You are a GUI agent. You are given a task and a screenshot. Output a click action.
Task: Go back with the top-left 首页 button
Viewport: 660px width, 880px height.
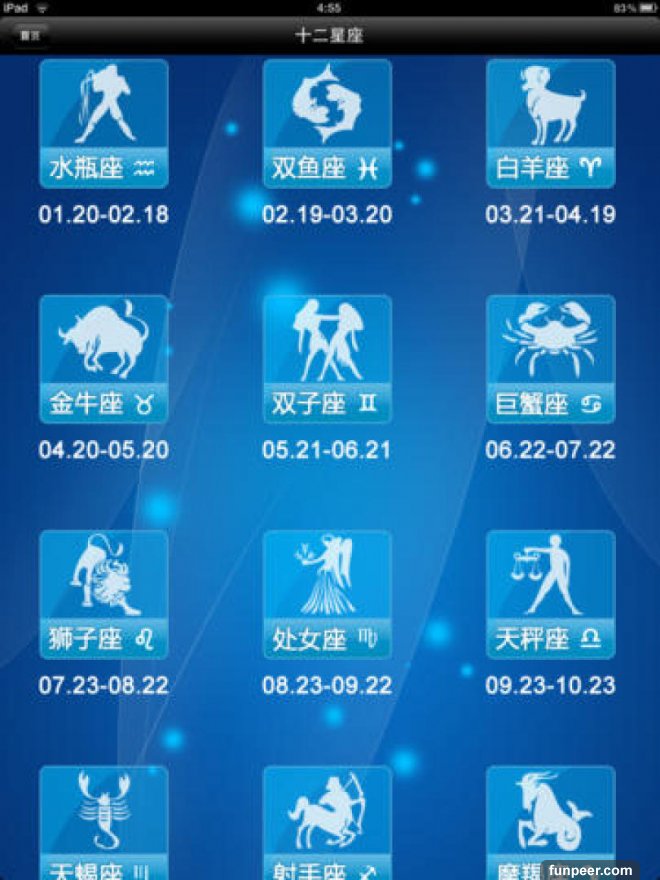(x=30, y=35)
